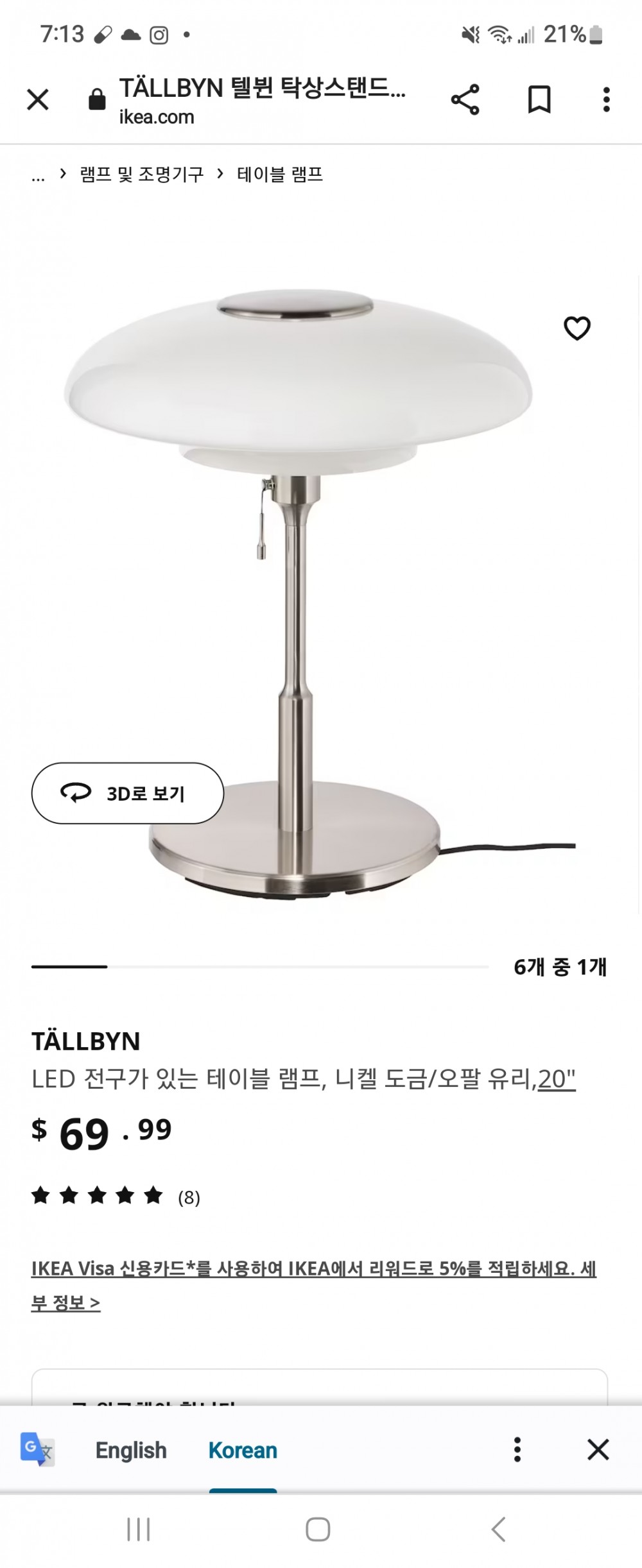Close the browser custom tab
Viewport: 642px width, 1568px height.
coord(38,99)
